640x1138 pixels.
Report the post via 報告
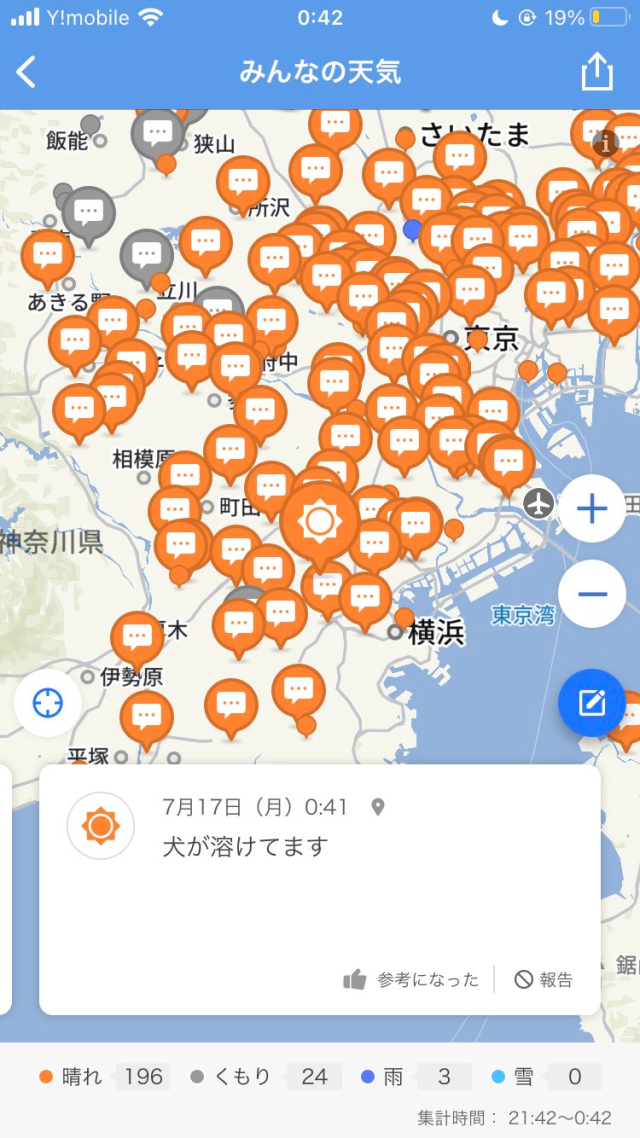[545, 980]
